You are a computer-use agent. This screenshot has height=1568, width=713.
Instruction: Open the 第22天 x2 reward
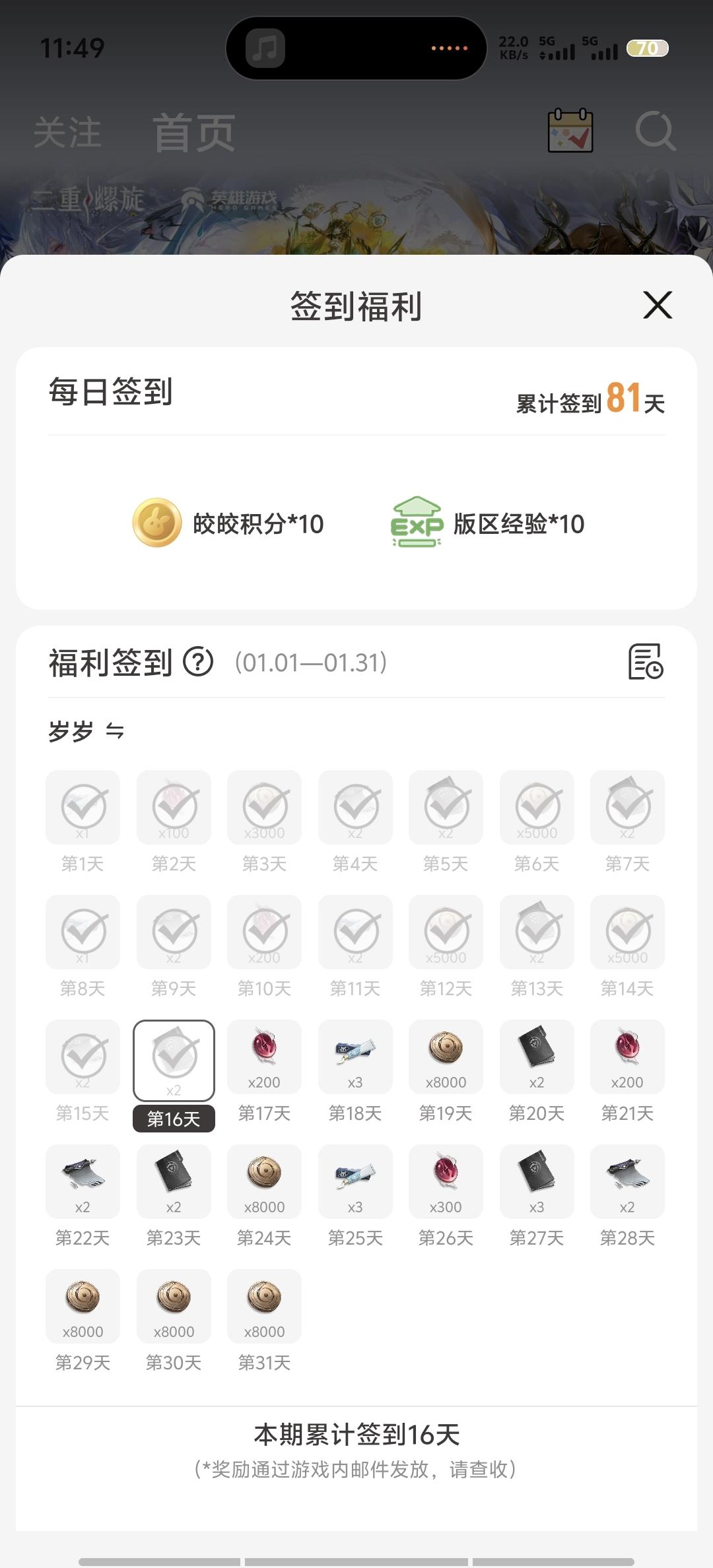point(83,1182)
